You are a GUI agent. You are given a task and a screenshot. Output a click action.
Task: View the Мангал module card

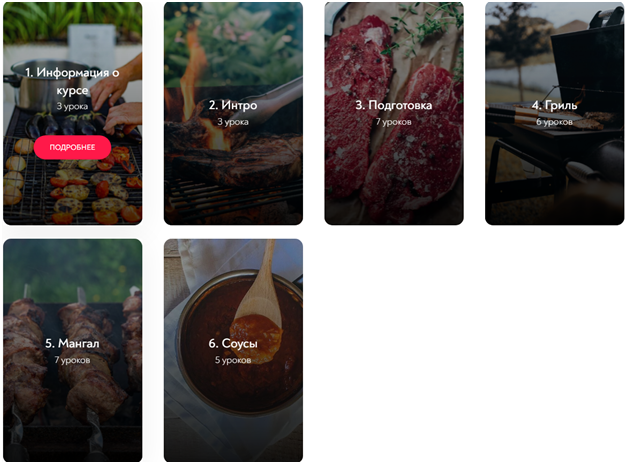coord(72,350)
